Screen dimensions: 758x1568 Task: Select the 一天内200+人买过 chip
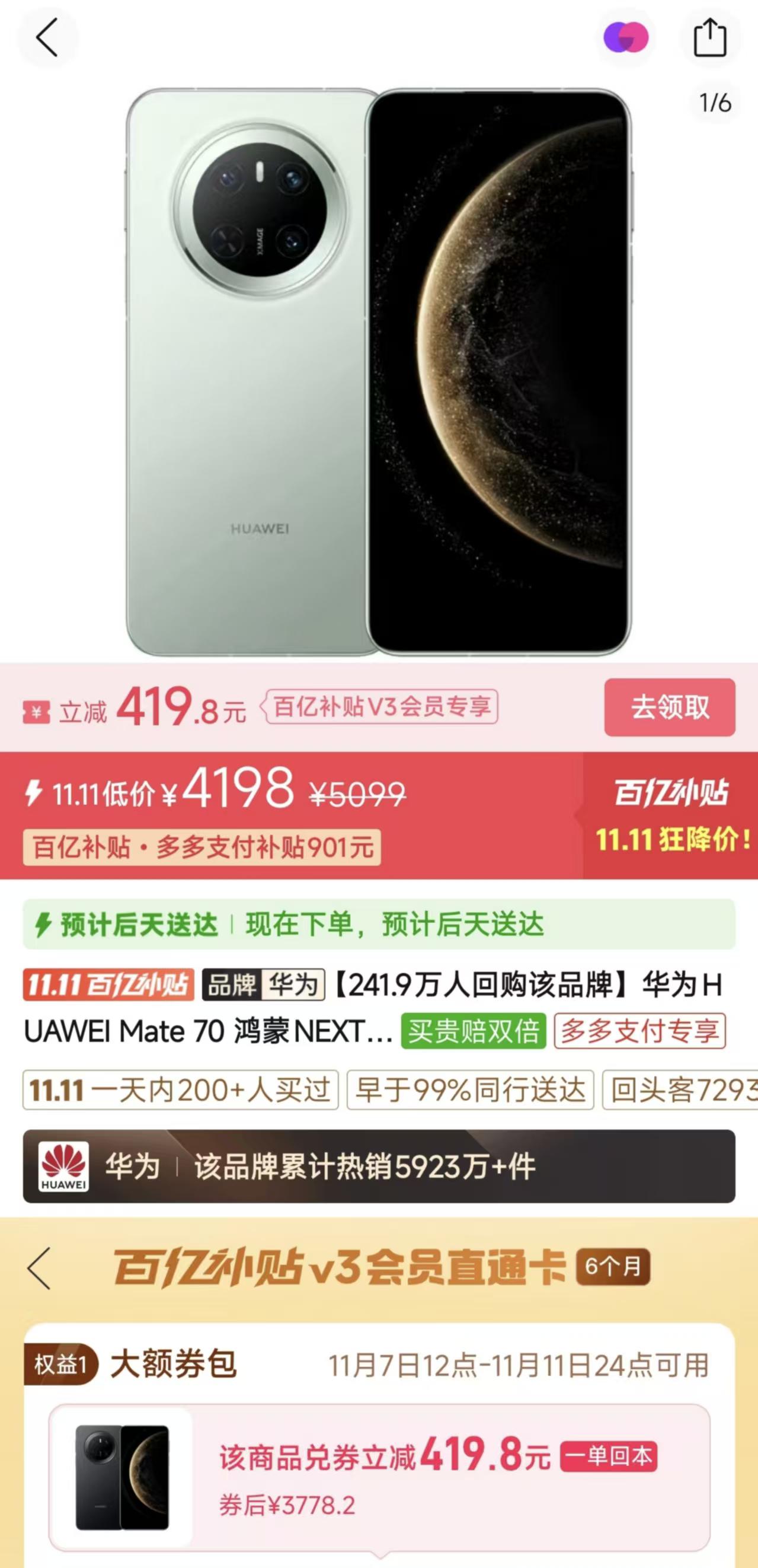(x=180, y=1090)
